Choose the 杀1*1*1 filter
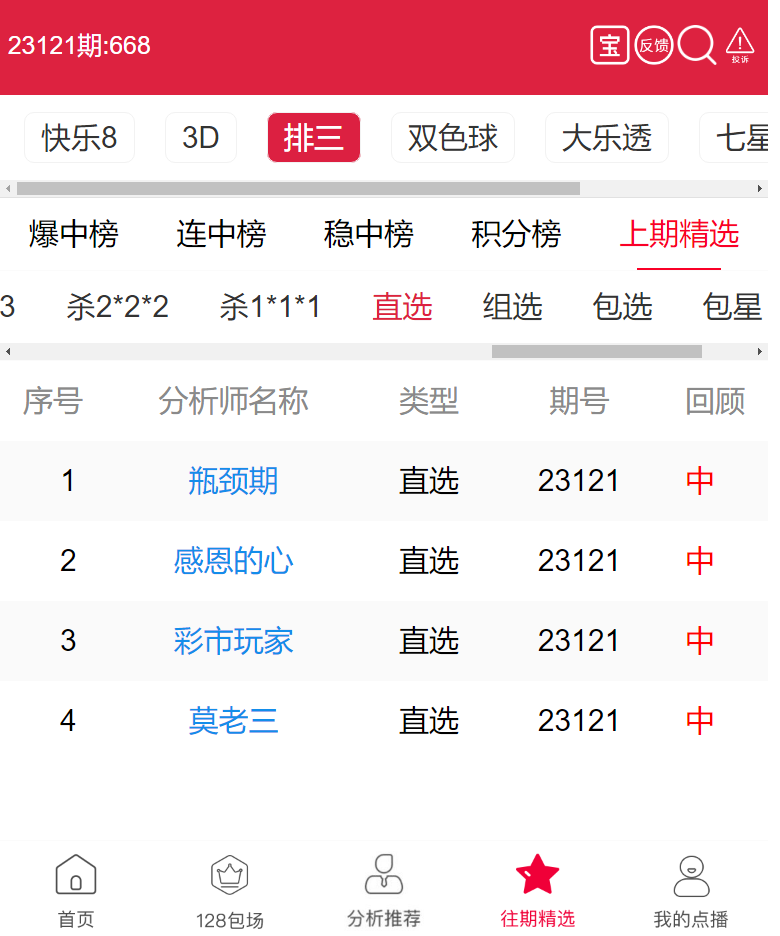 270,307
